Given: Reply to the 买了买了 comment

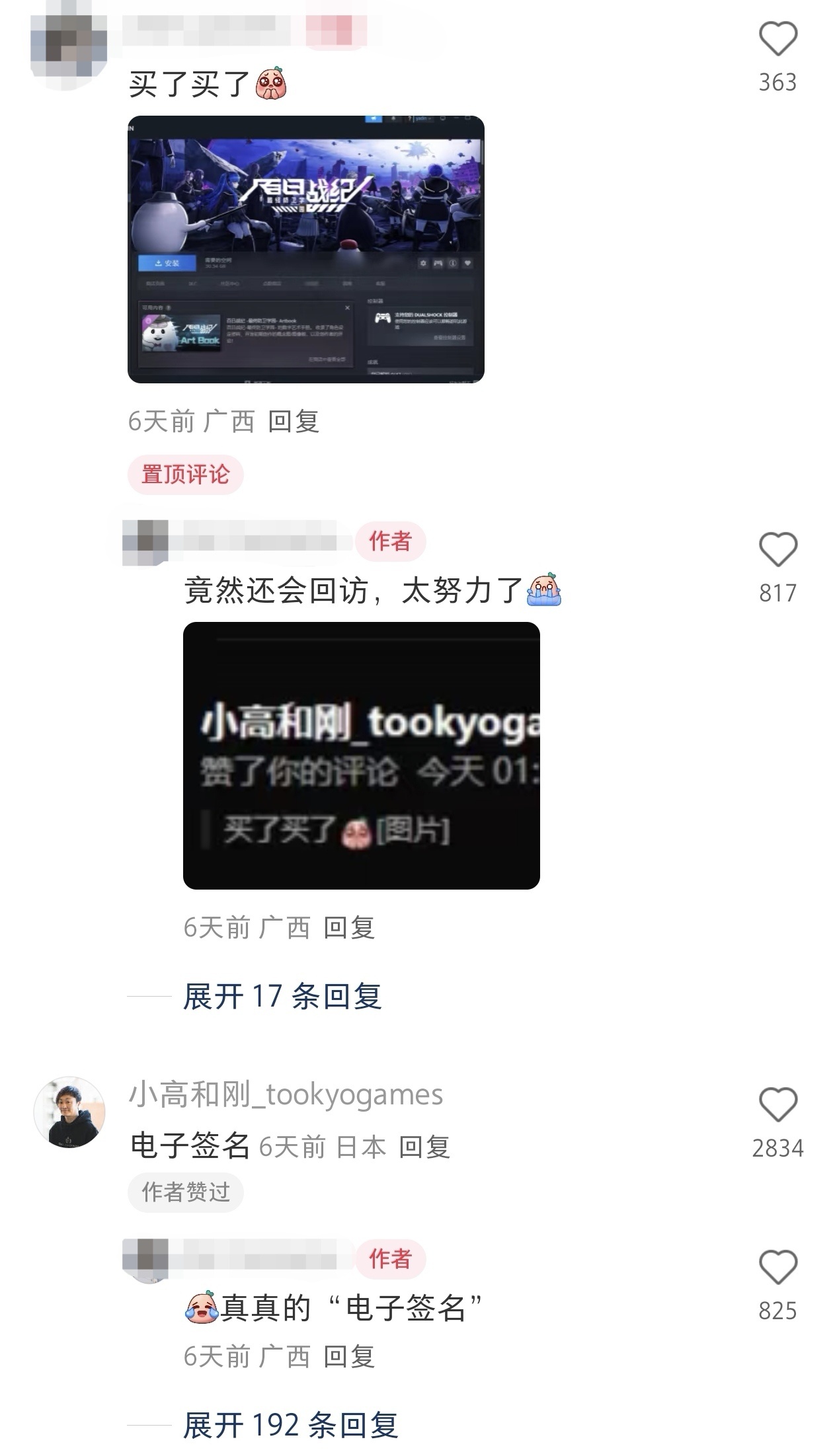Looking at the screenshot, I should pyautogui.click(x=294, y=421).
